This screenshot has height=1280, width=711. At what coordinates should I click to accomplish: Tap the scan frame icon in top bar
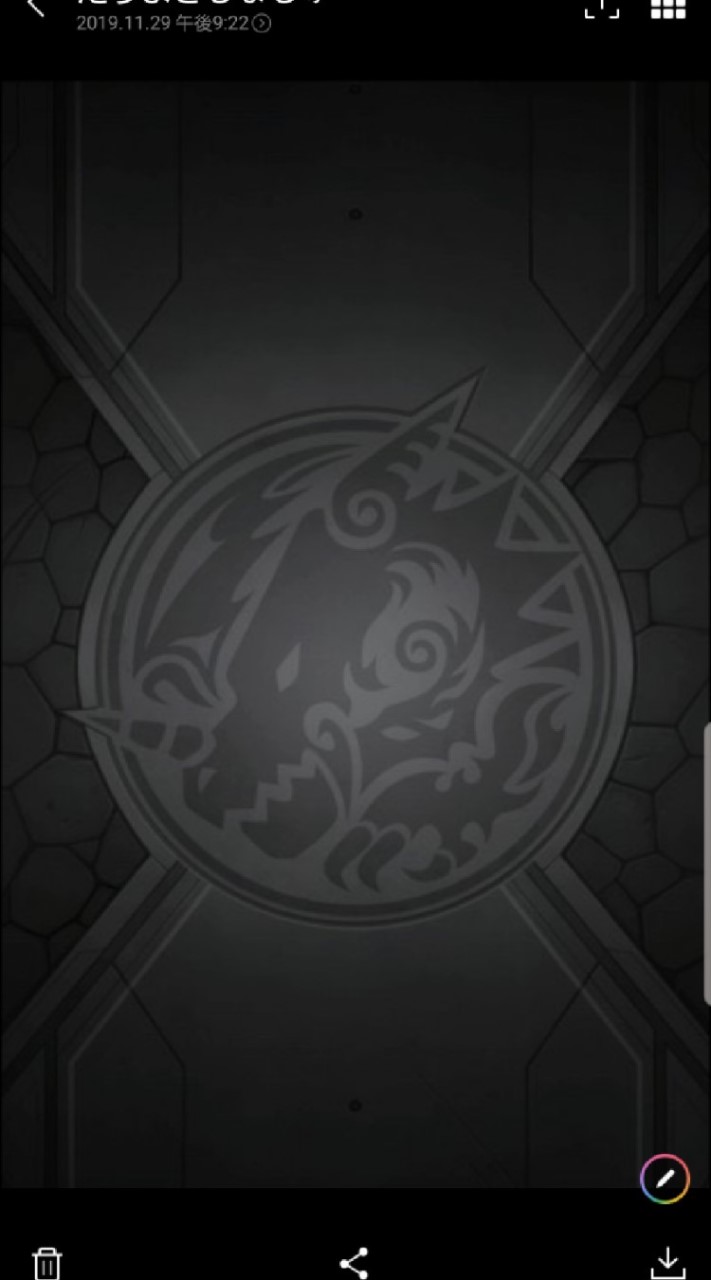click(x=601, y=8)
